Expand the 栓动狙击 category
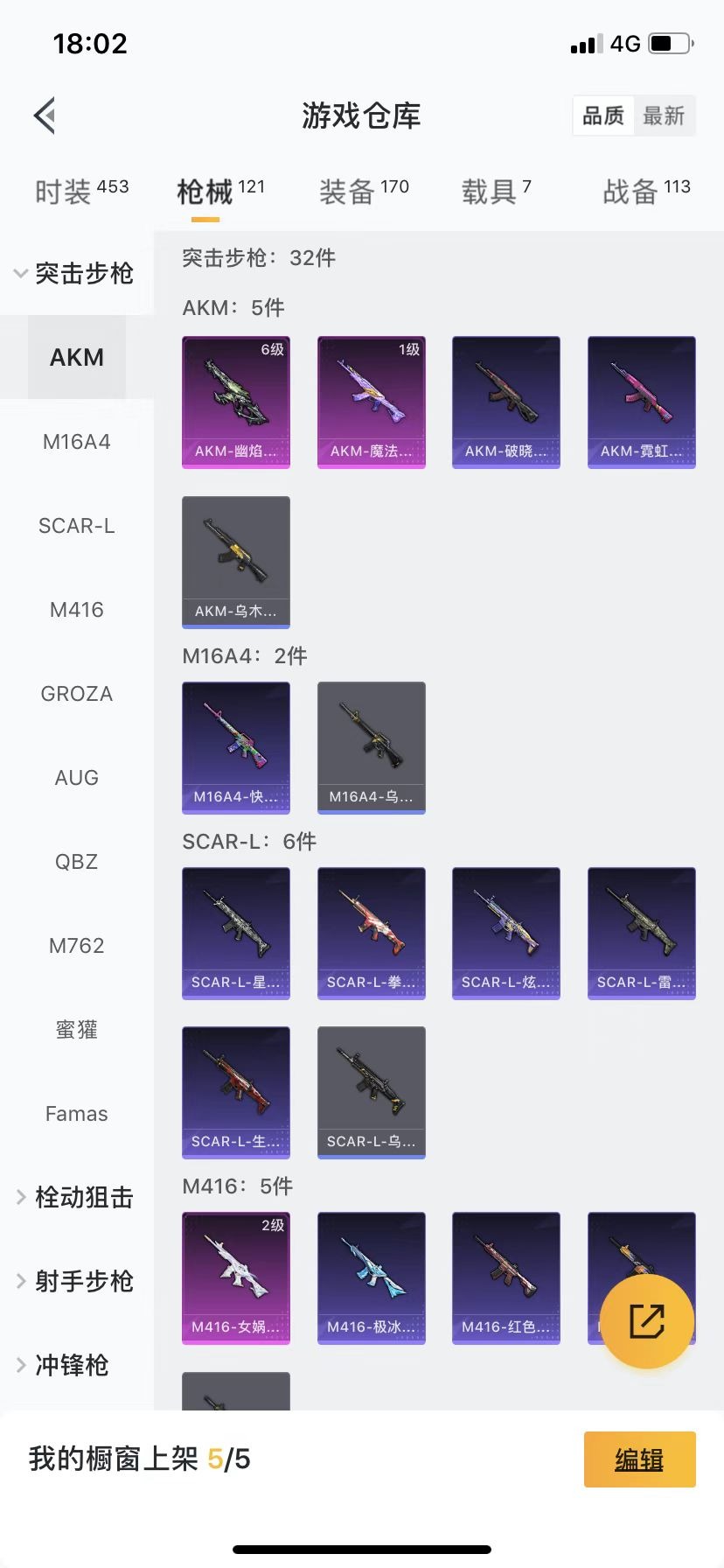This screenshot has height=1568, width=724. pyautogui.click(x=74, y=1197)
